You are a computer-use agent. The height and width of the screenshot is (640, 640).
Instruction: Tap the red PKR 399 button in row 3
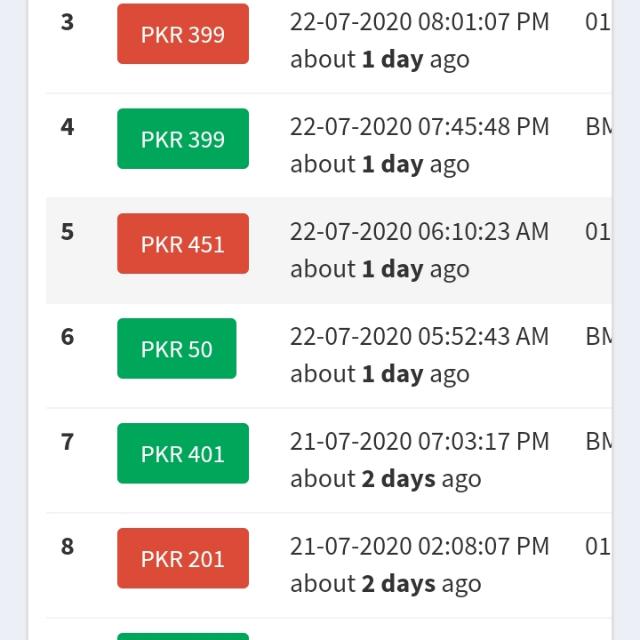182,34
